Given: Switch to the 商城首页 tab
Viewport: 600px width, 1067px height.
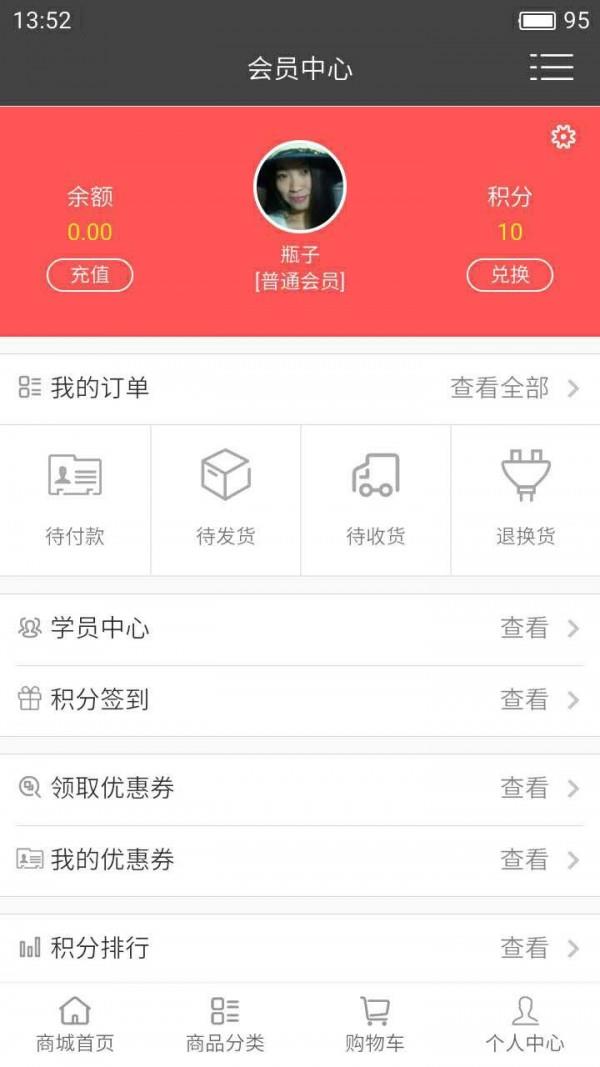Looking at the screenshot, I should 75,1025.
